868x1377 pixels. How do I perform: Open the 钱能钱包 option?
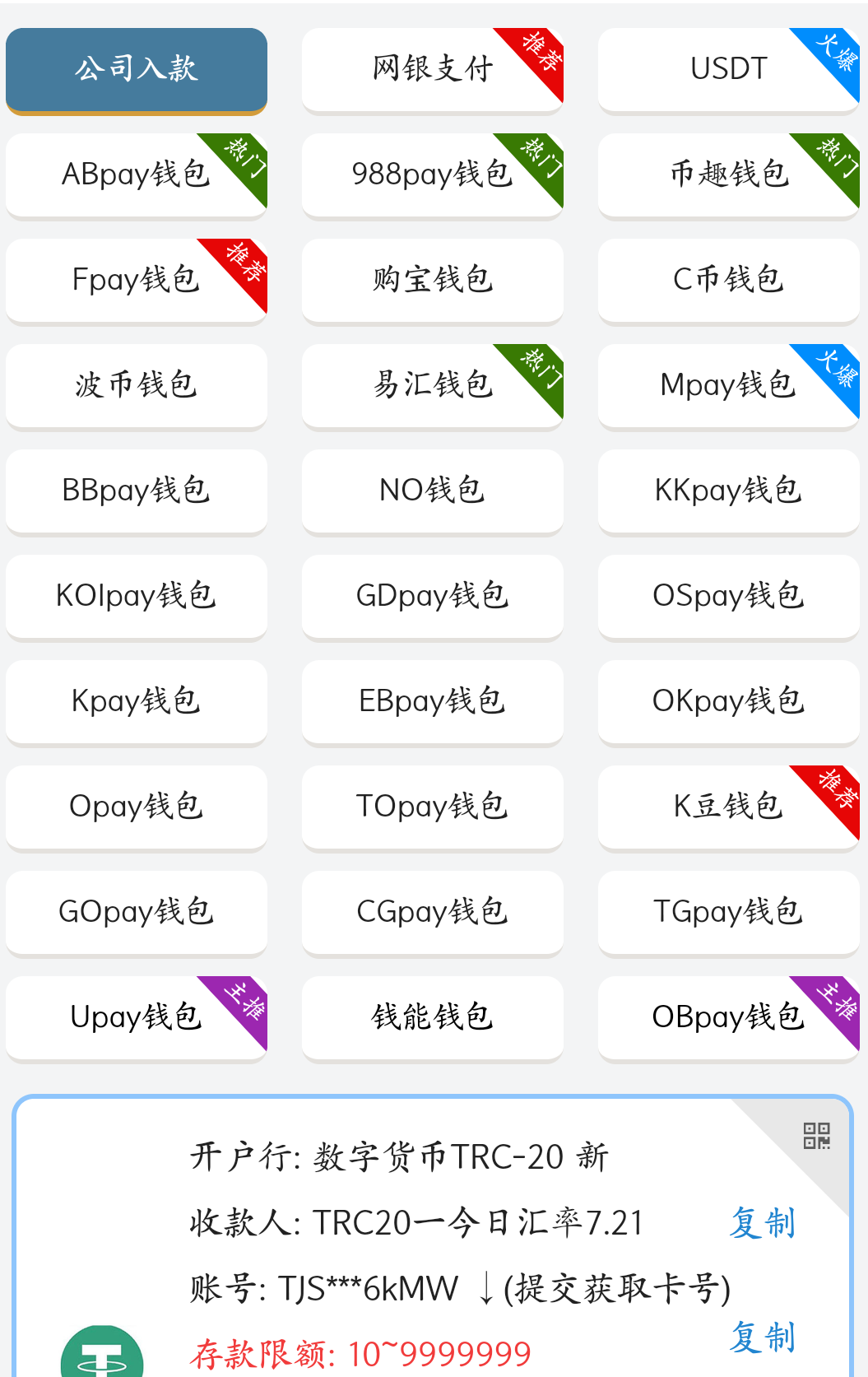tap(433, 1018)
